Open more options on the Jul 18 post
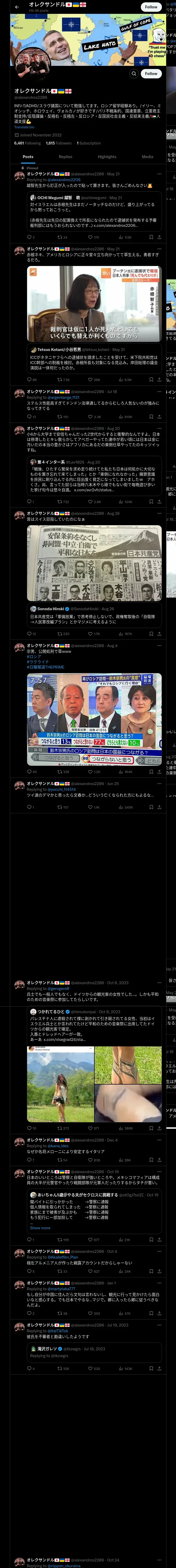 pyautogui.click(x=159, y=392)
